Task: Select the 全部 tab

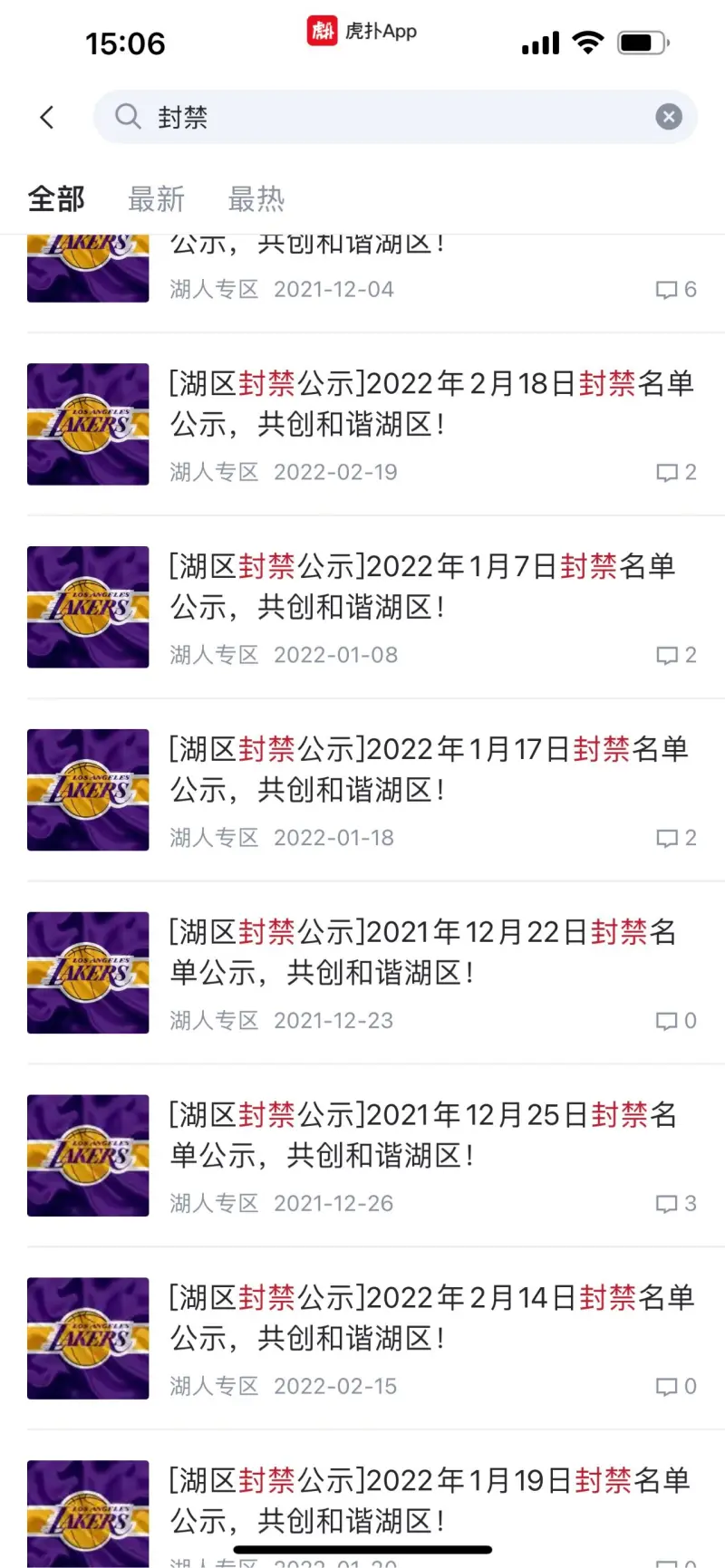Action: coord(56,198)
